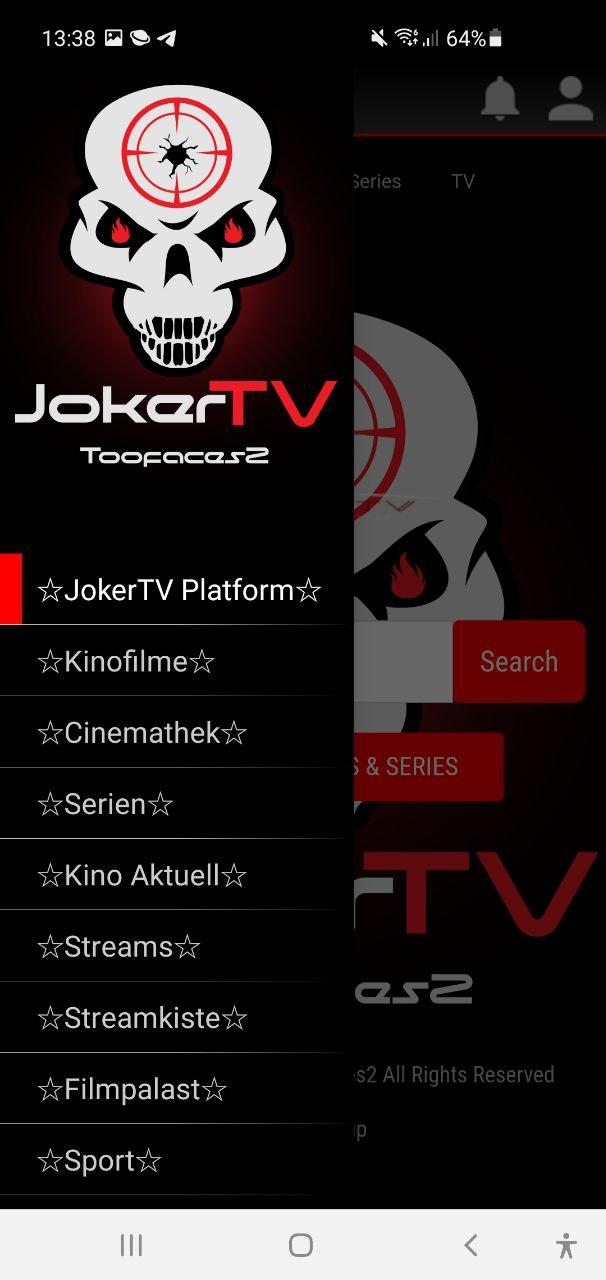The image size is (606, 1280).
Task: Open Kino Aktuell from the menu
Action: (141, 876)
